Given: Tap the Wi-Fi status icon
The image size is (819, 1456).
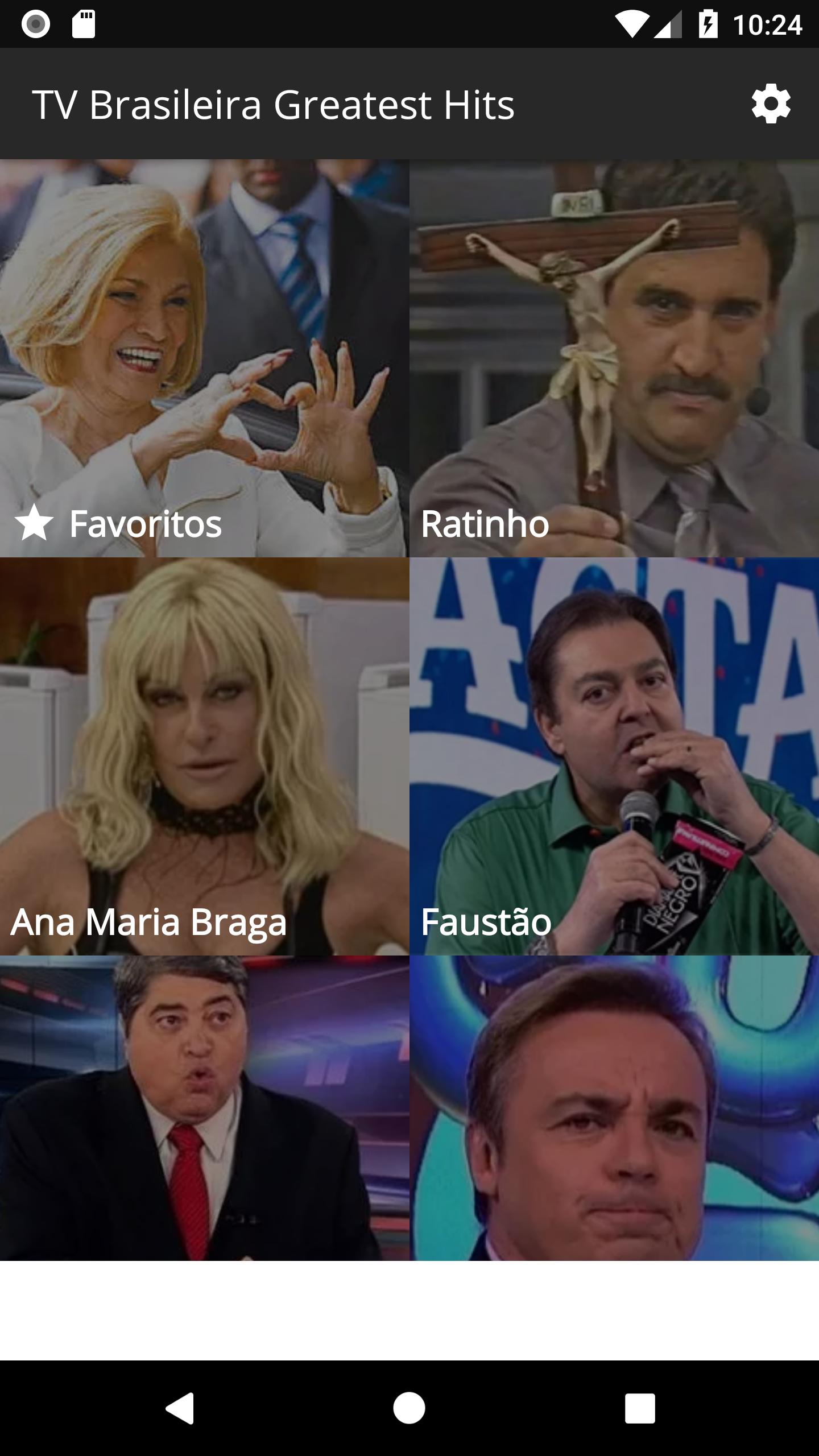Looking at the screenshot, I should (633, 24).
